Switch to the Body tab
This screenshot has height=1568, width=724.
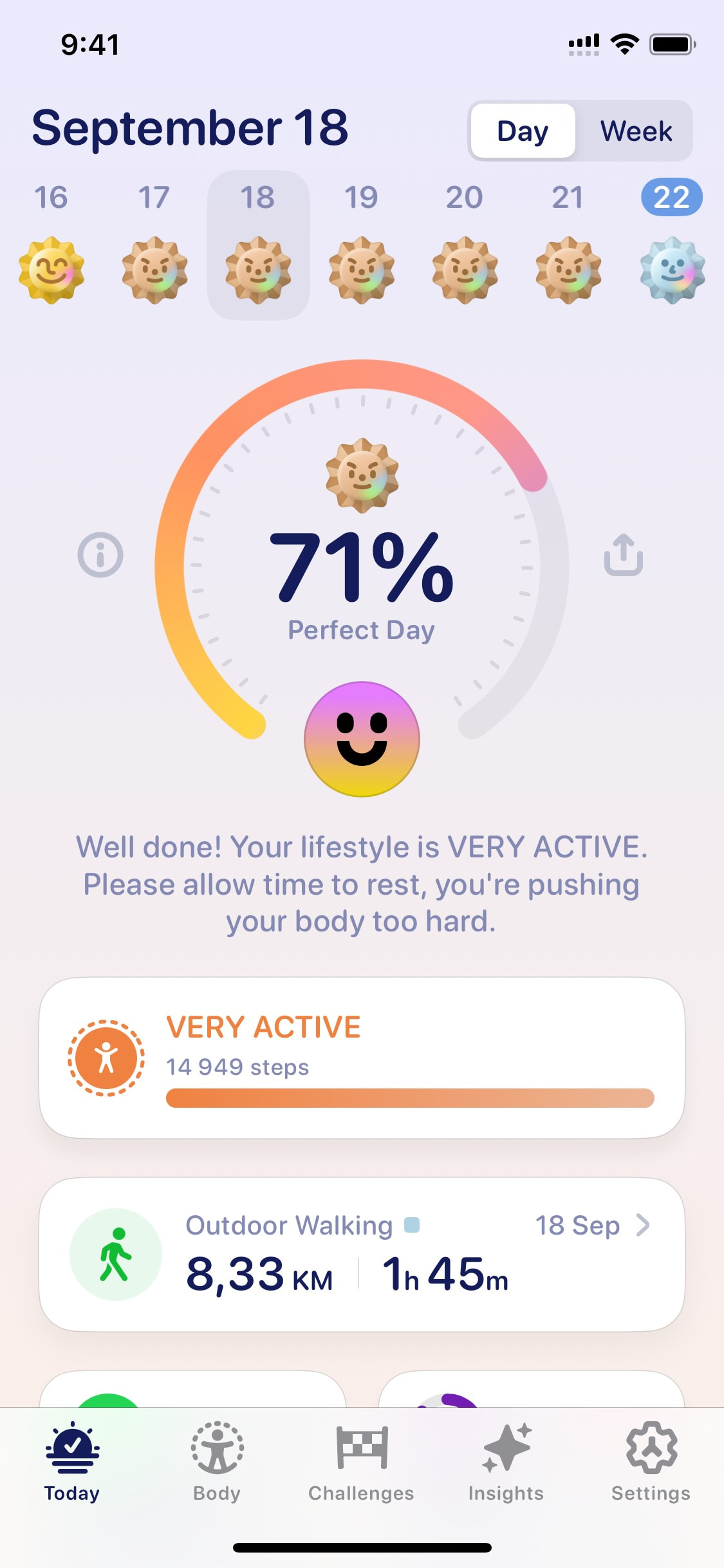pyautogui.click(x=217, y=1462)
